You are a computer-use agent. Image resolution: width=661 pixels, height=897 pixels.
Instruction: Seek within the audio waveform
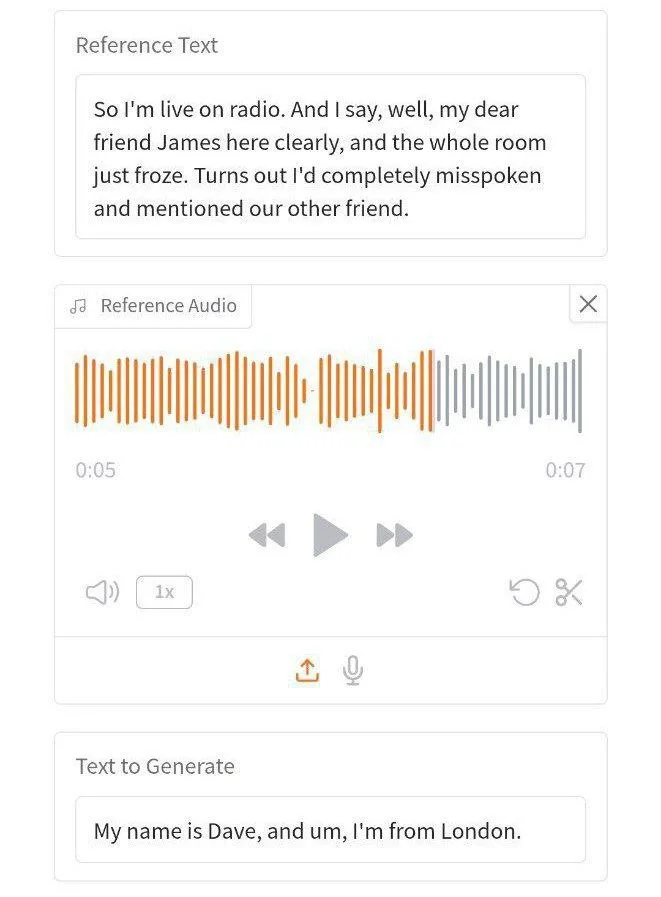[x=330, y=390]
